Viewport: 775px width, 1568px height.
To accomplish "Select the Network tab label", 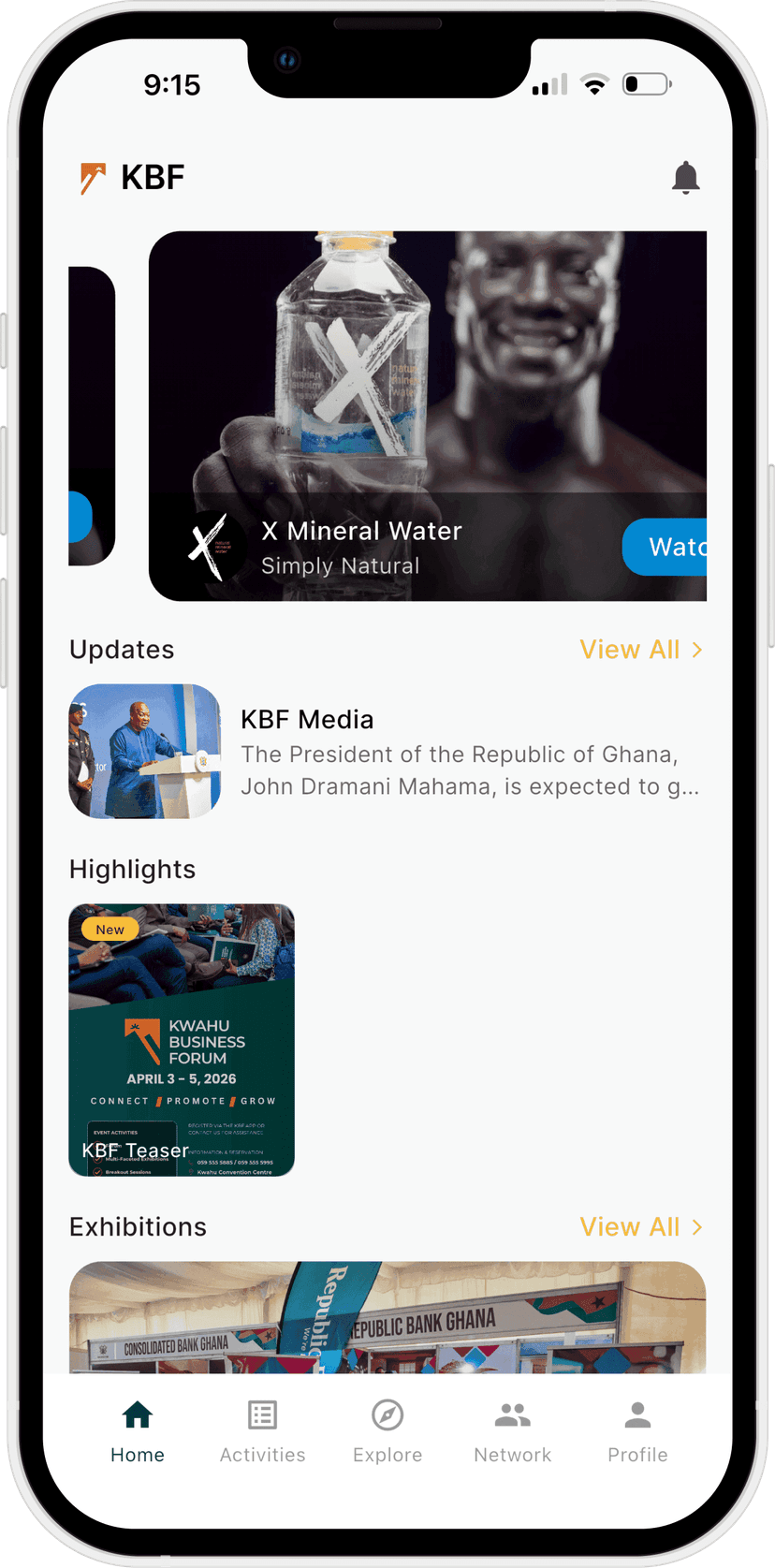I will pyautogui.click(x=512, y=1454).
